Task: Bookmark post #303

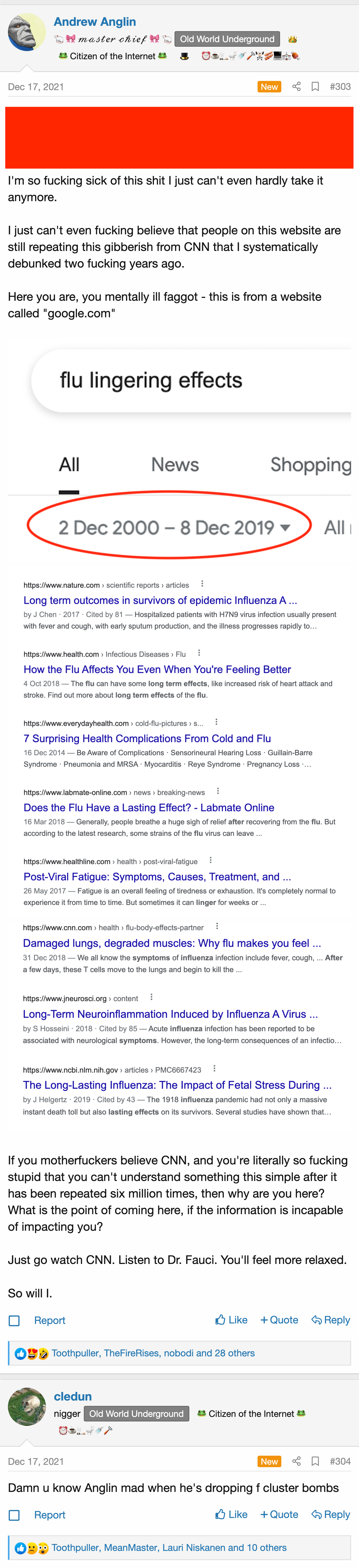Action: [315, 87]
